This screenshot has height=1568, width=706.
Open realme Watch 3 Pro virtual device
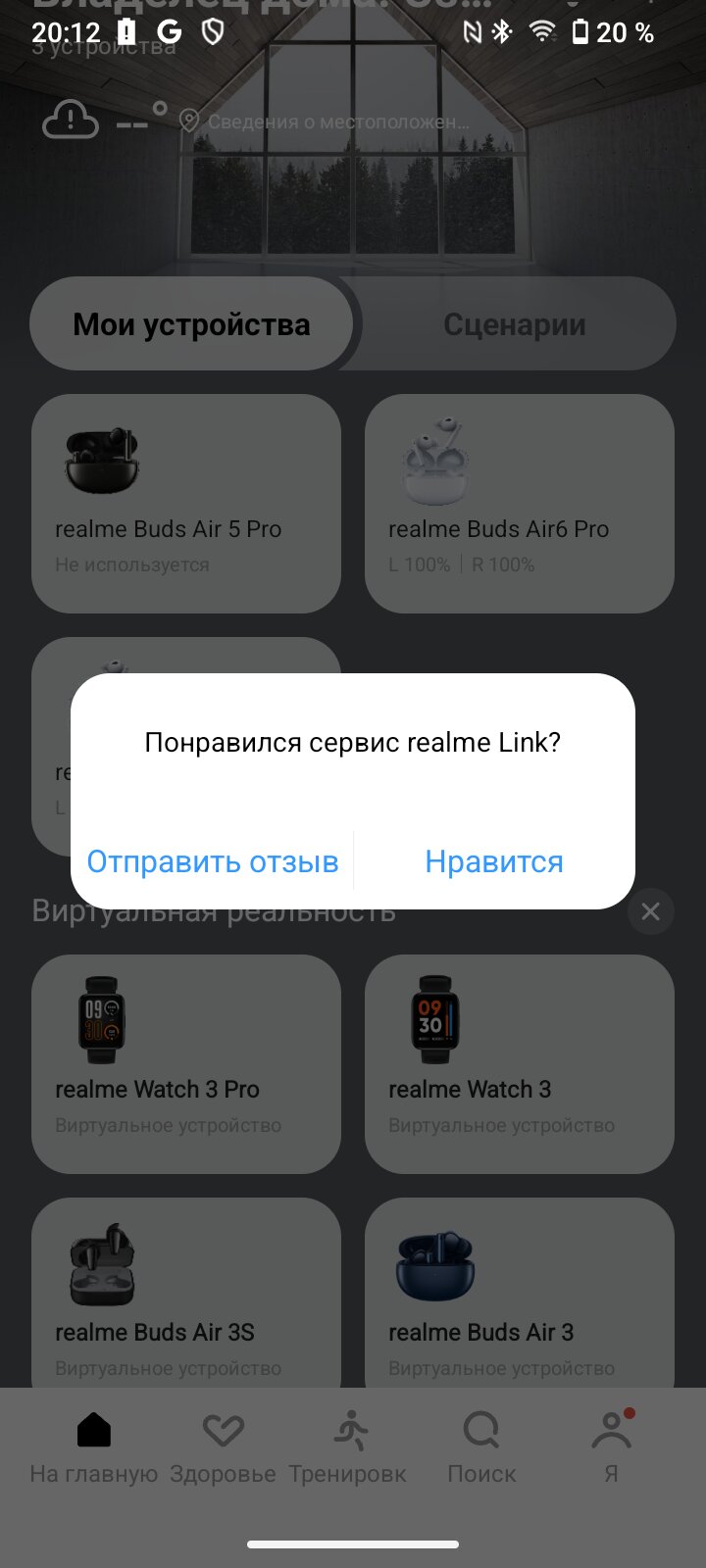tap(186, 1064)
